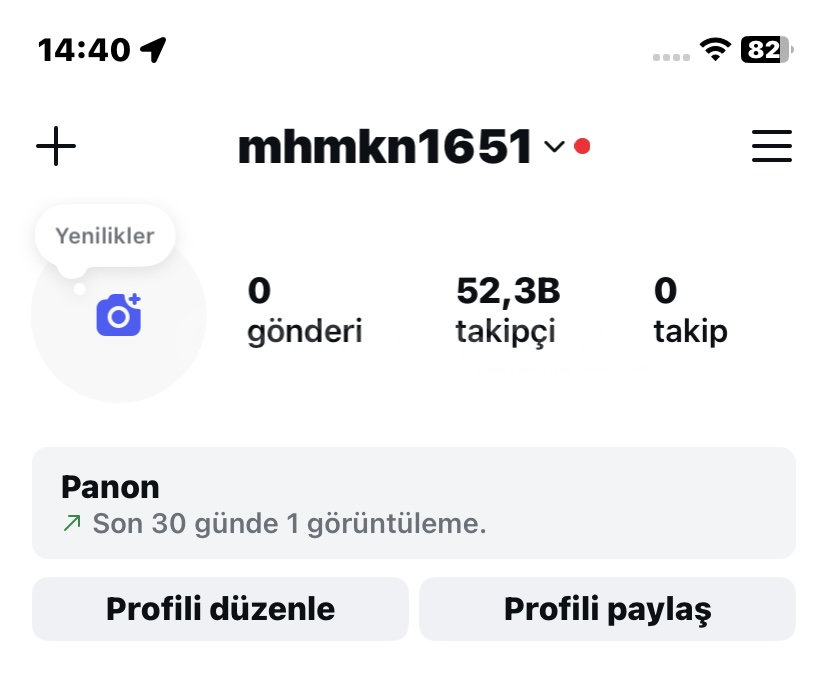This screenshot has height=681, width=828.
Task: Open the Yenilikler note bubble
Action: coord(105,237)
